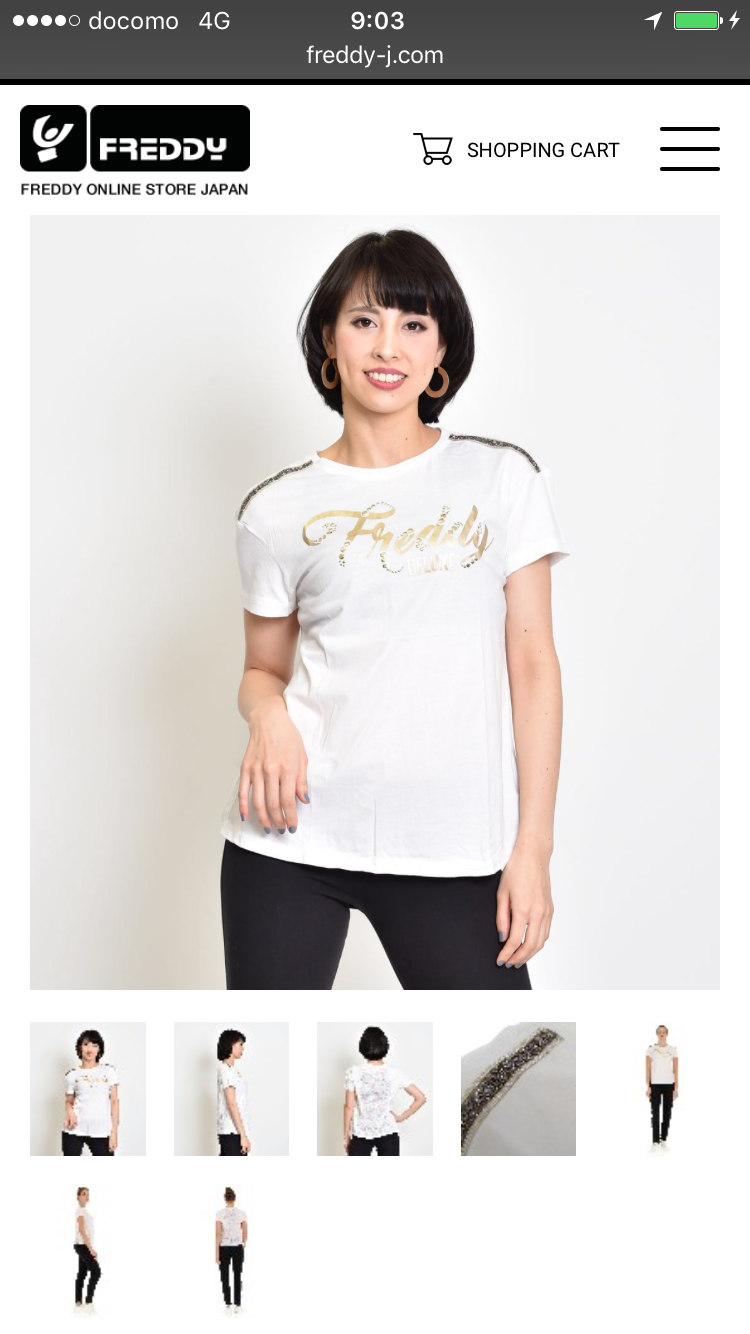Select the full-body back thumbnail
Image resolution: width=750 pixels, height=1334 pixels.
point(231,1251)
